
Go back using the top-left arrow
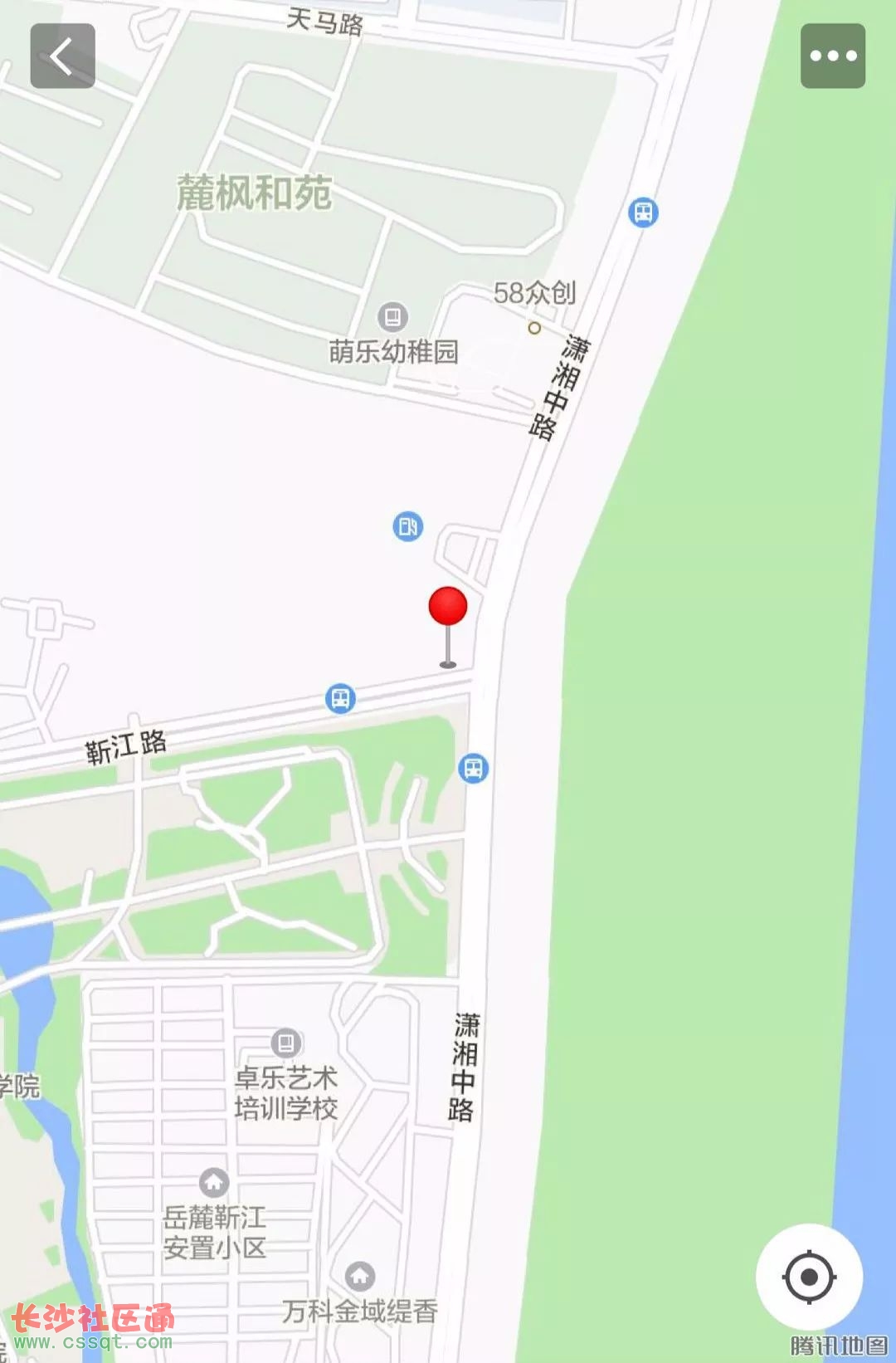click(x=62, y=56)
